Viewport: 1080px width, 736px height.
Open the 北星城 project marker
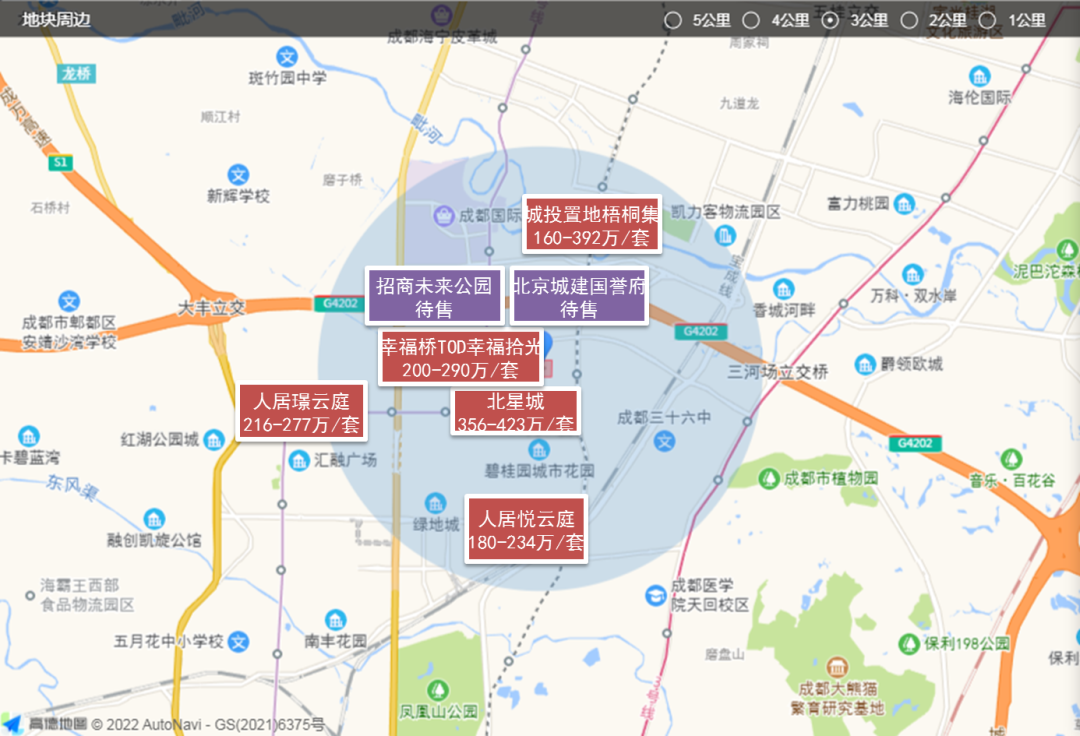point(516,412)
